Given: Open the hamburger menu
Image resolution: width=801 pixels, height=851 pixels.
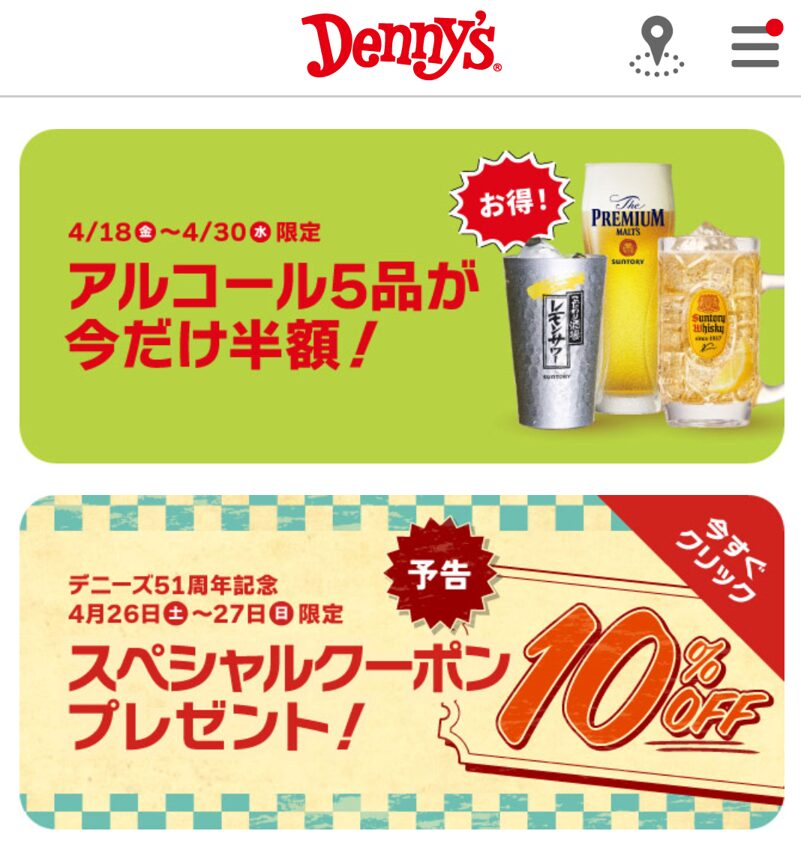Looking at the screenshot, I should point(755,46).
